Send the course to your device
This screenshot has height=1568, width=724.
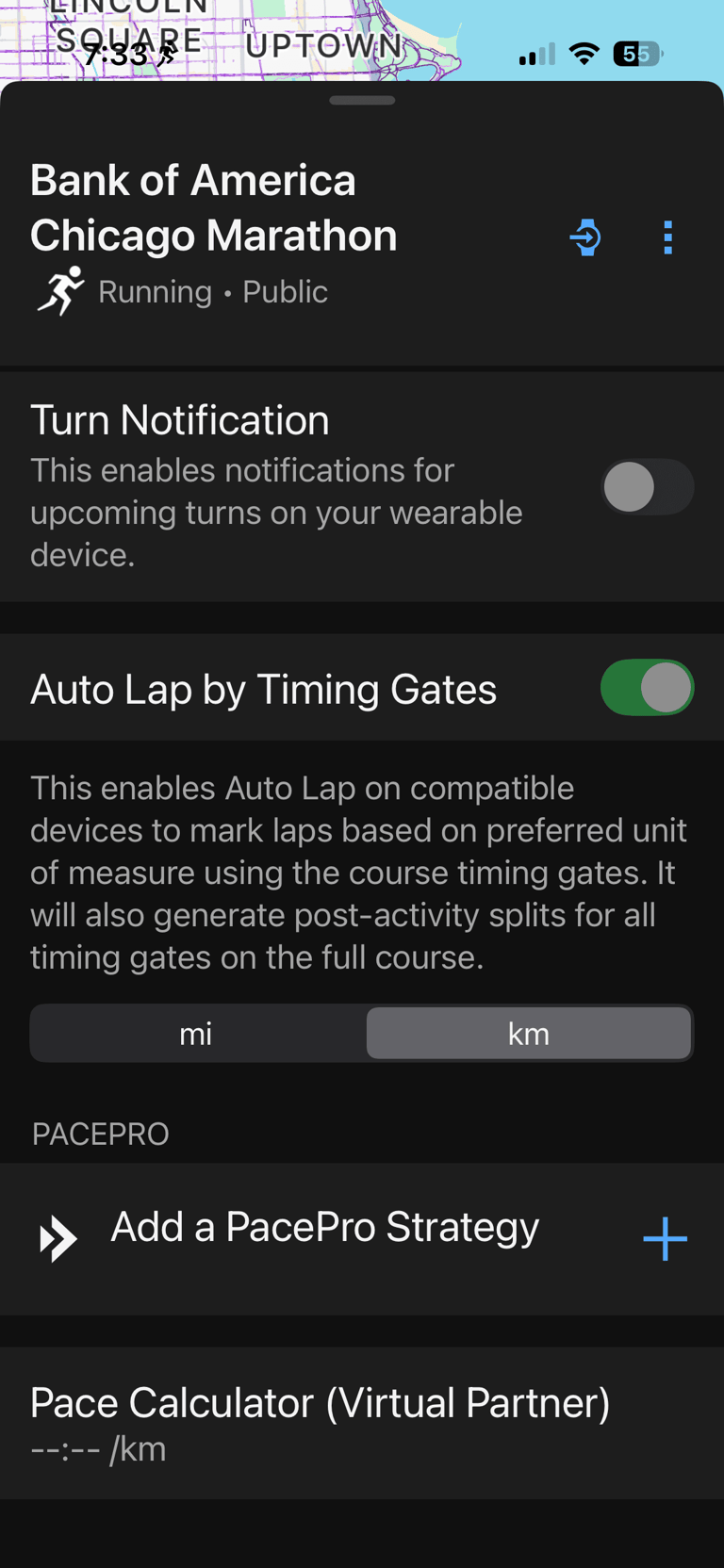pyautogui.click(x=585, y=237)
